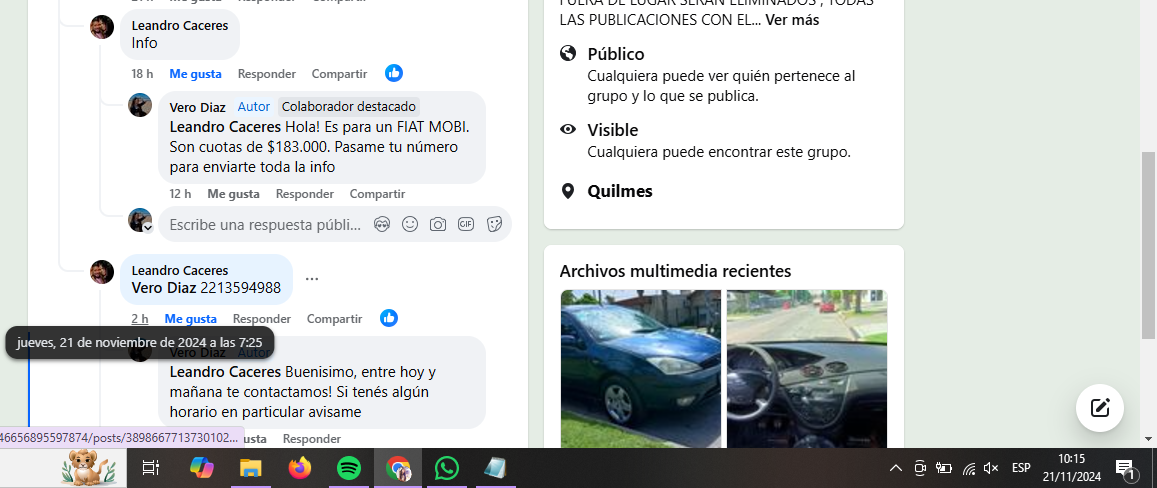Attach a photo using the camera icon
1157x488 pixels.
coord(438,225)
